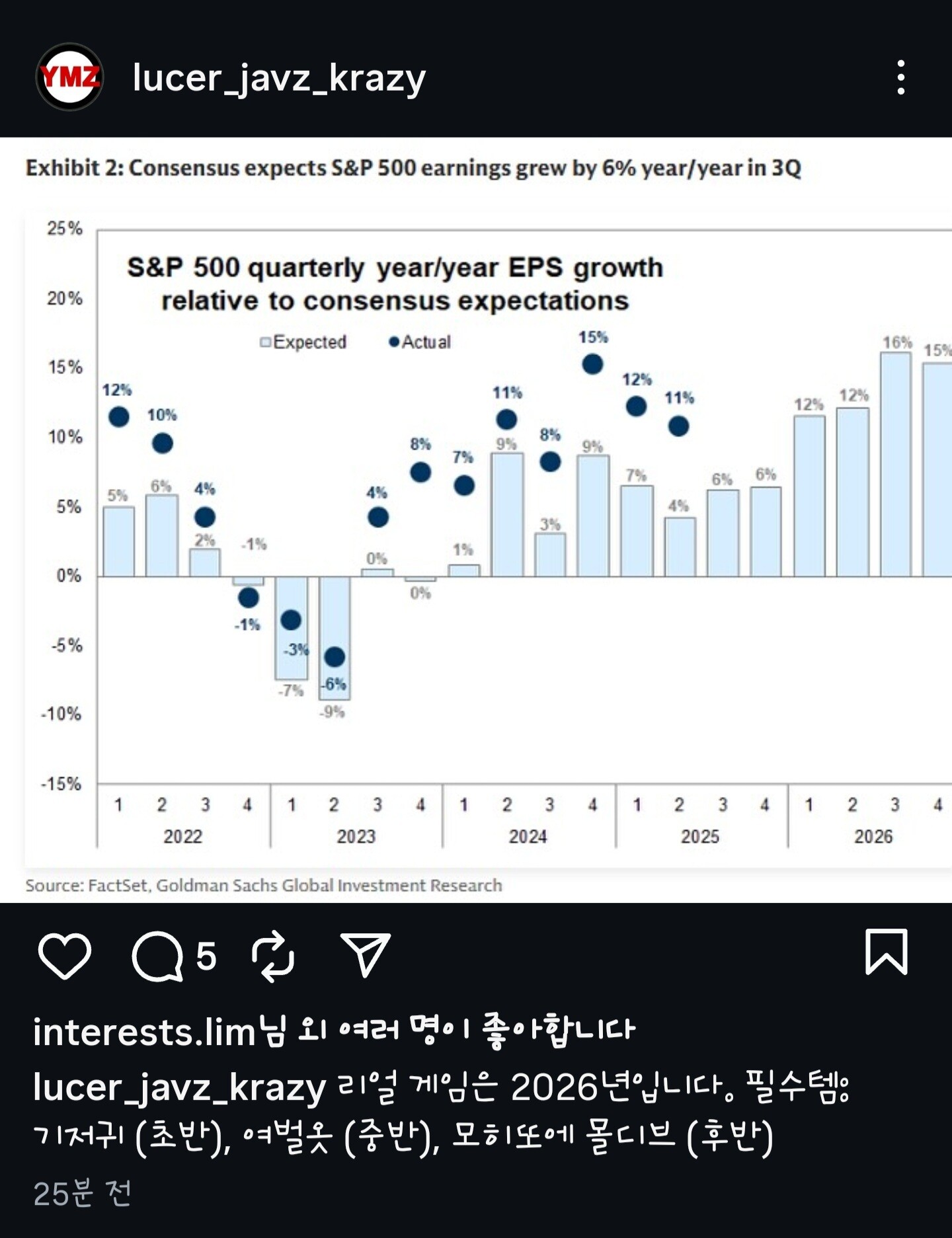View interests.lim in the likes line

coord(144,1032)
